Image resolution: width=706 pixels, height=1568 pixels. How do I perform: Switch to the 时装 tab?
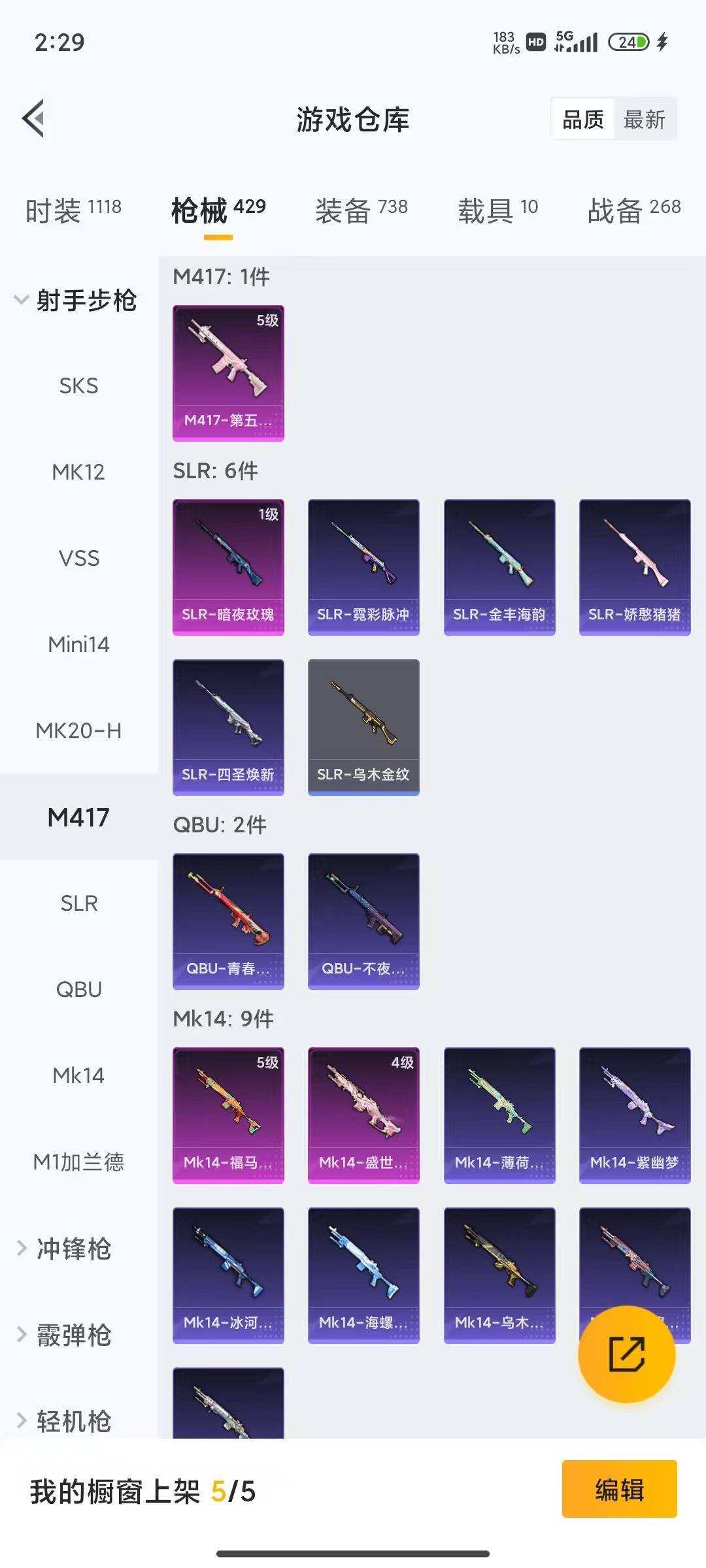pyautogui.click(x=73, y=210)
